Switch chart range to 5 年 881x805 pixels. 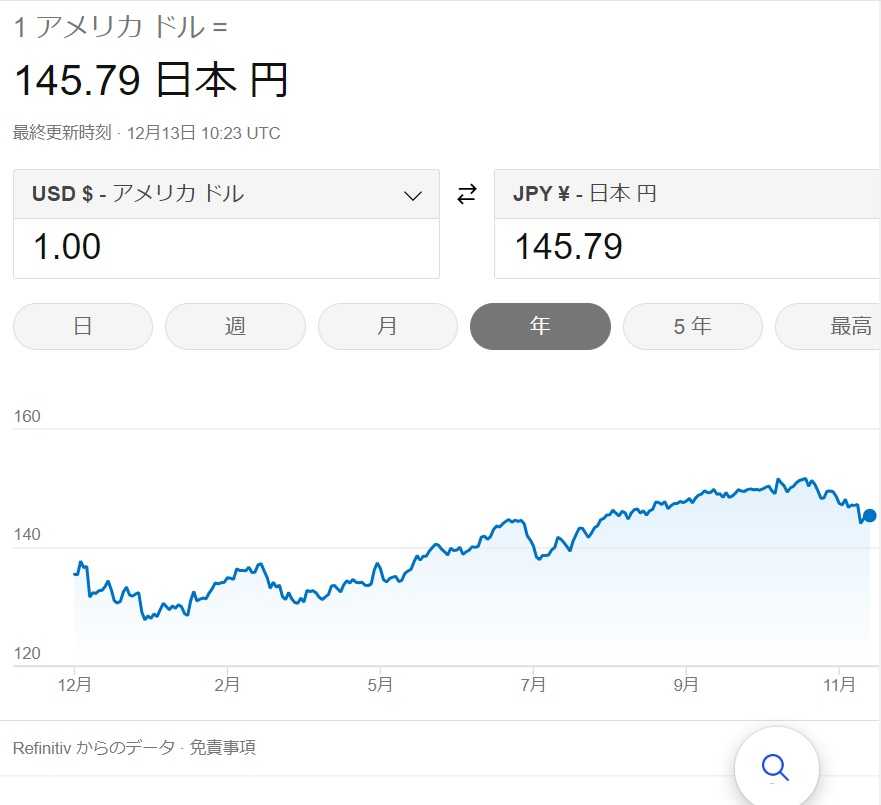point(692,326)
